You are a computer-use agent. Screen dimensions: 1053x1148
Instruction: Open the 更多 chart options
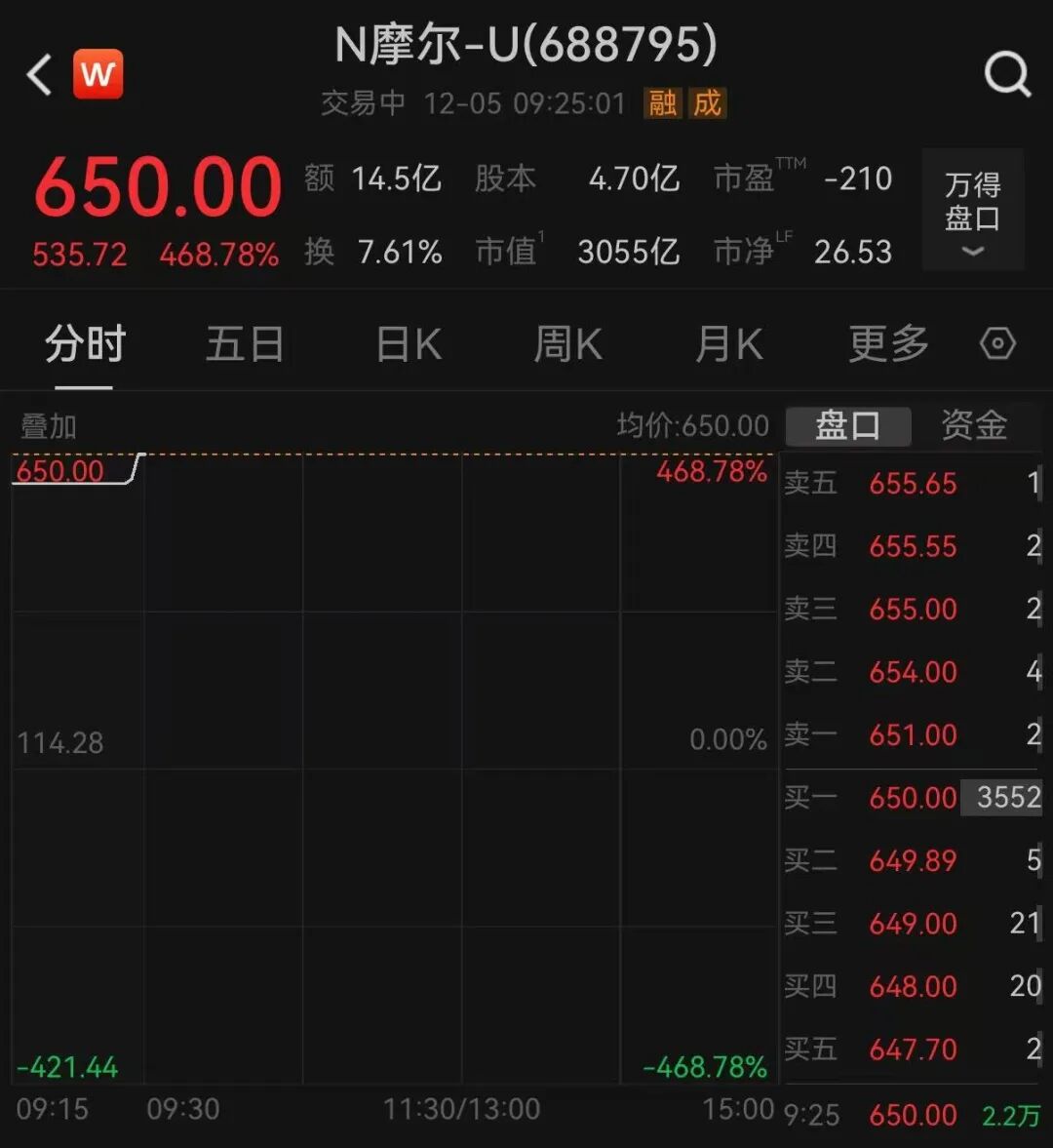(887, 344)
